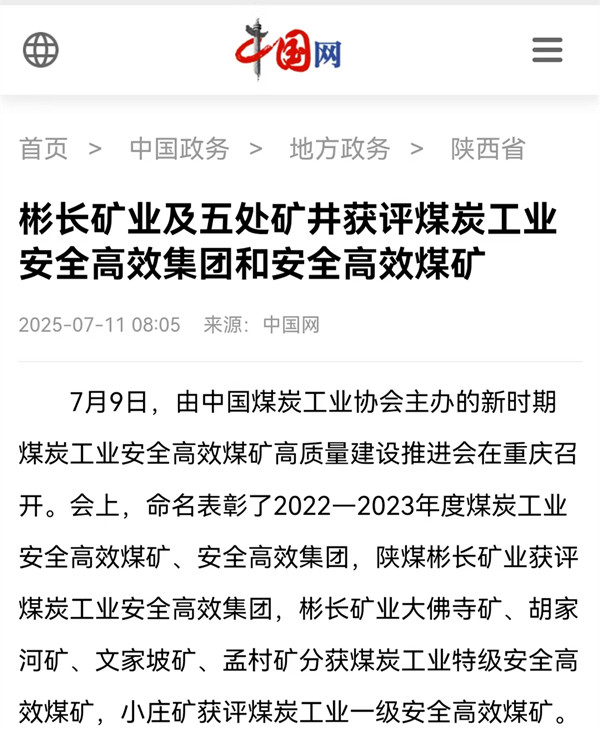The height and width of the screenshot is (733, 600).
Task: Open the 中国政务 breadcrumb link
Action: [x=179, y=149]
